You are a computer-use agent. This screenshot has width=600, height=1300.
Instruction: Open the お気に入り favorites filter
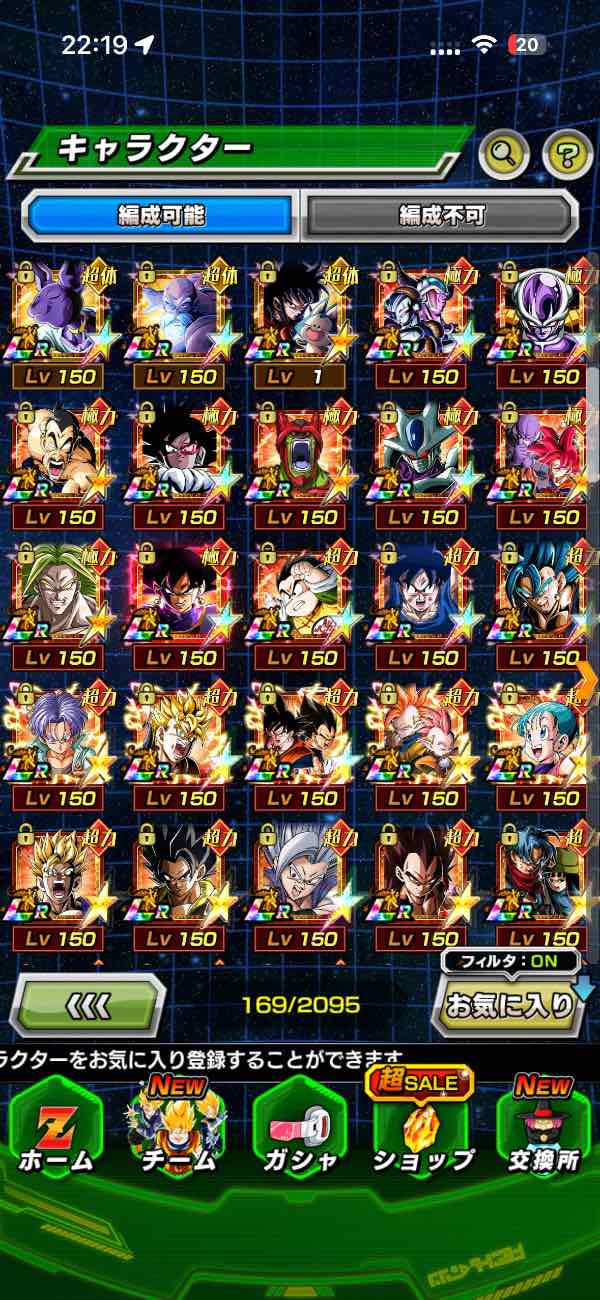tap(509, 1003)
